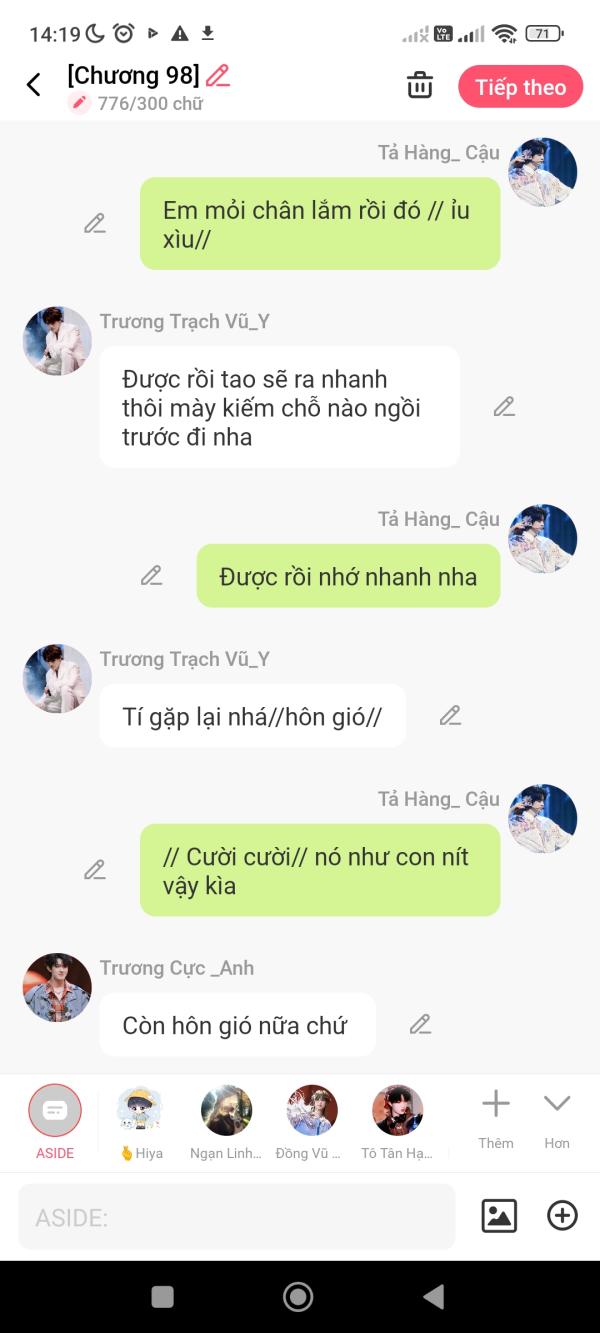Edit the message "Còn hôn gió nữa chứ"
The width and height of the screenshot is (600, 1333).
pyautogui.click(x=420, y=1025)
